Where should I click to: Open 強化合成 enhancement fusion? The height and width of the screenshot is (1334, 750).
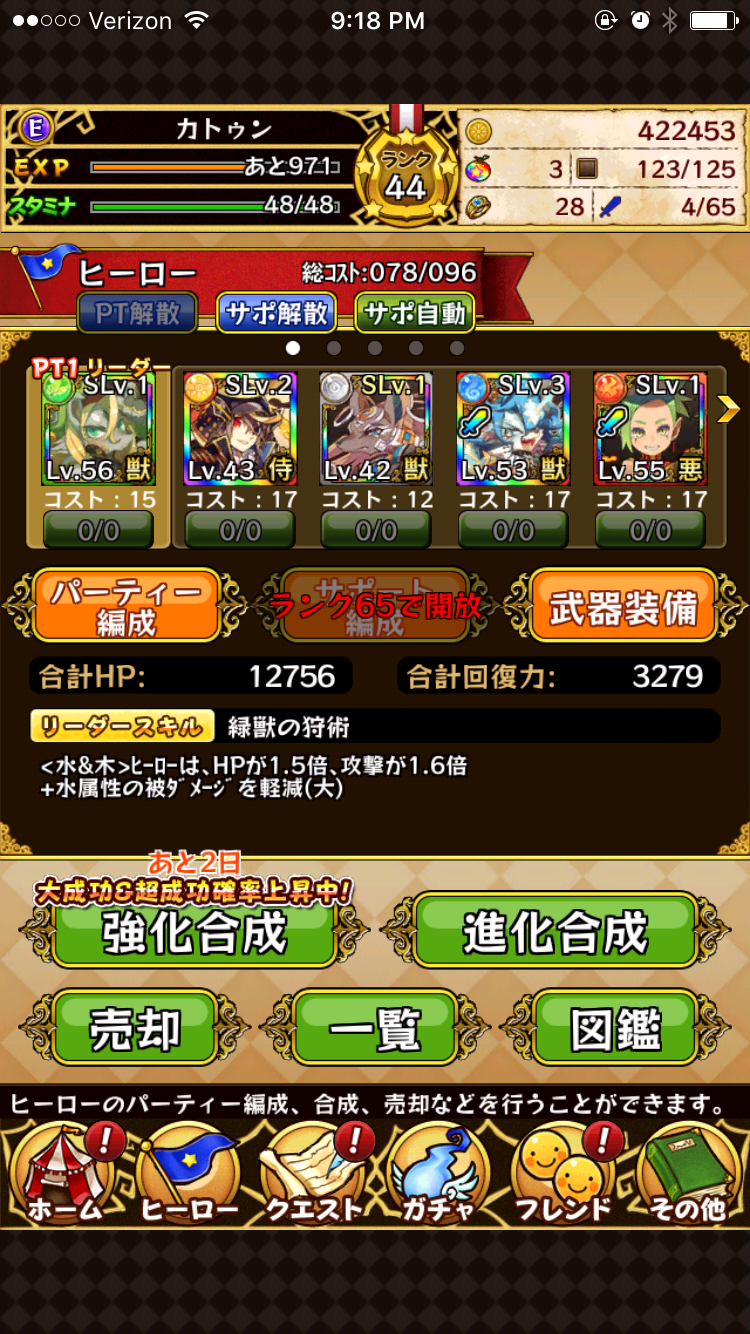[x=195, y=931]
